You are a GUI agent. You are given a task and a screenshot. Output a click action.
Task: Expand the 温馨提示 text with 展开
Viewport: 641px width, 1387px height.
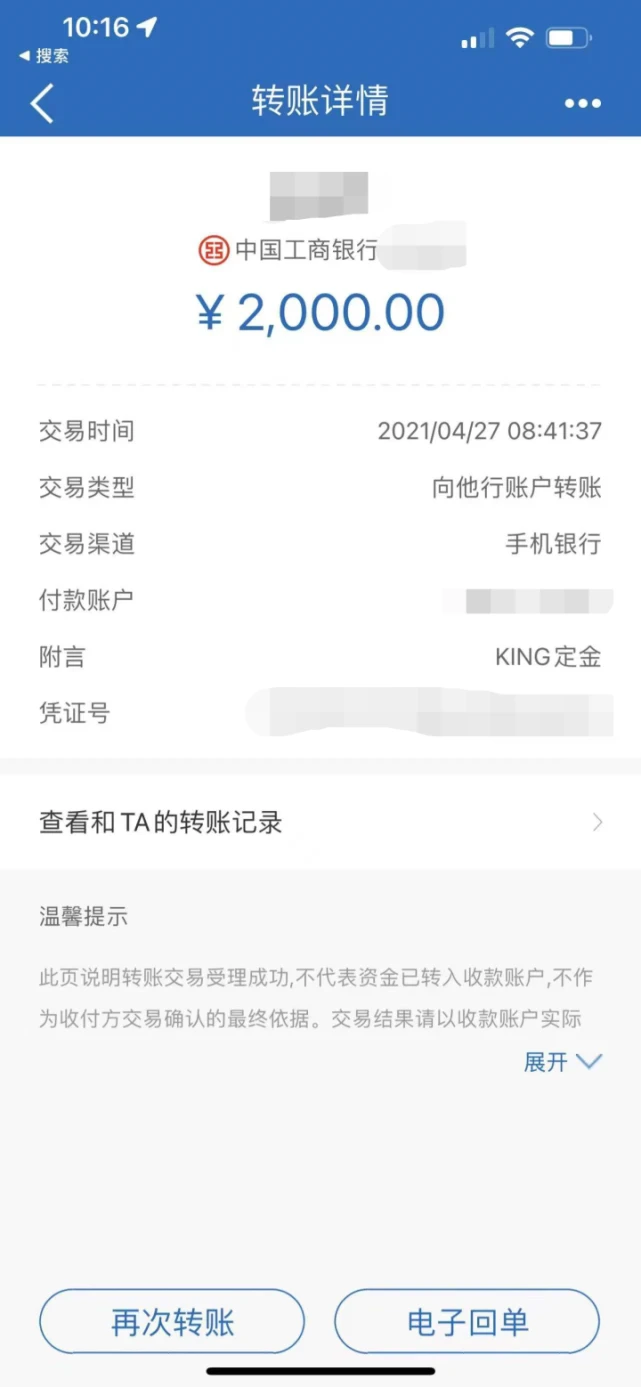tap(563, 1061)
